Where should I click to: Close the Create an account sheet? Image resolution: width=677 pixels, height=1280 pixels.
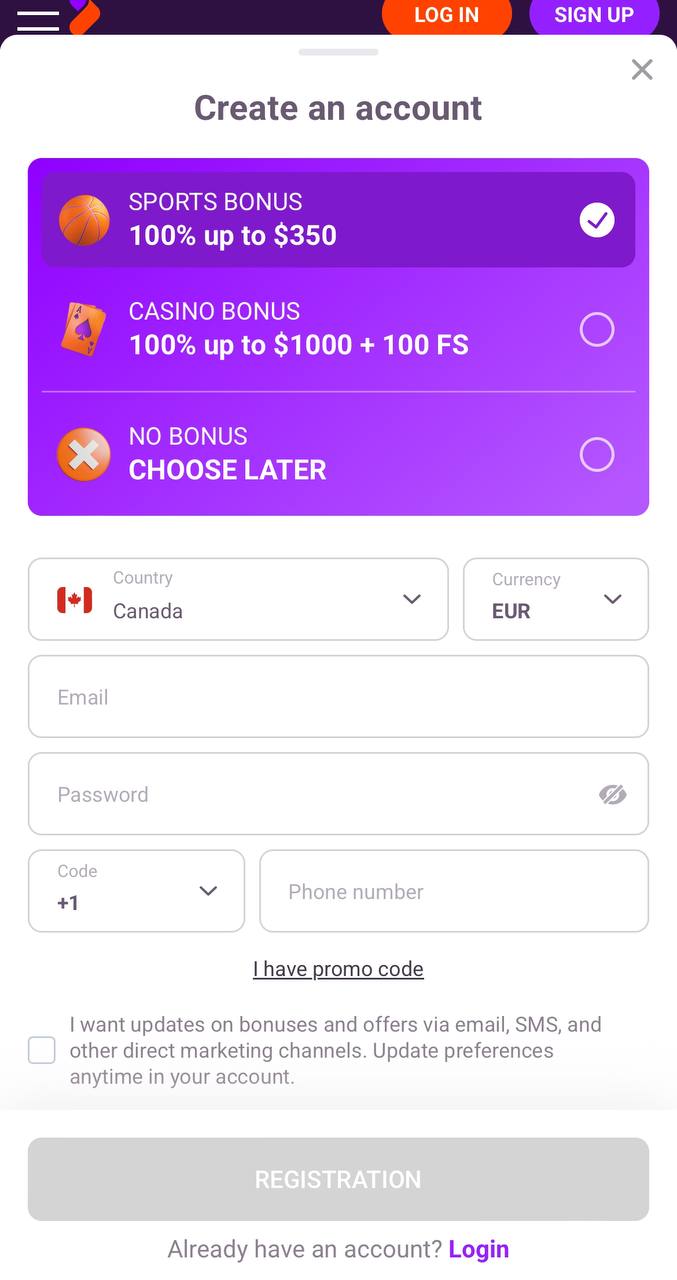coord(642,69)
